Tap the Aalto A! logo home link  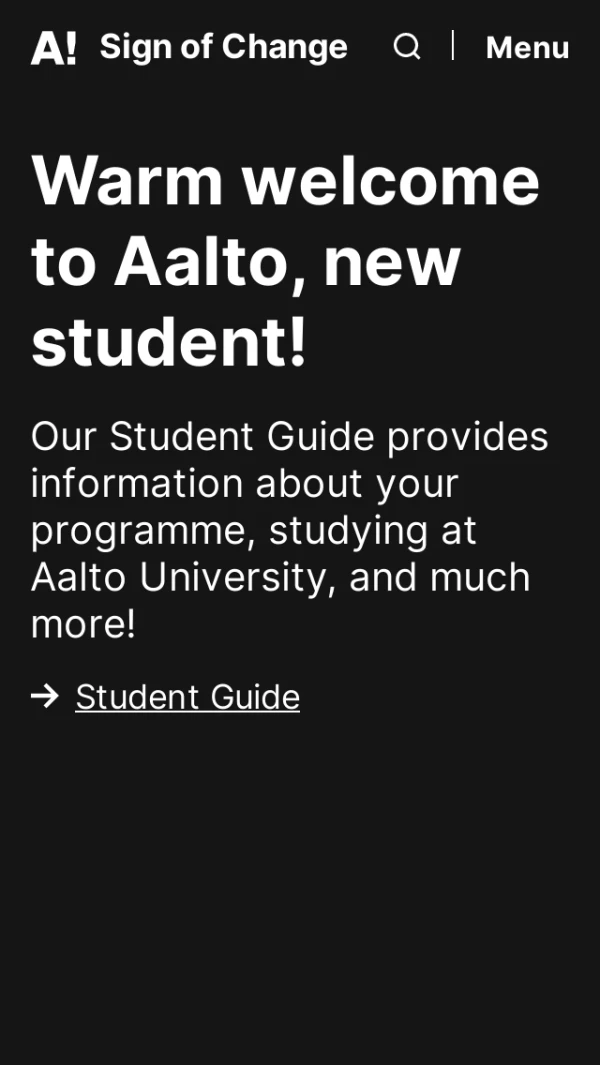[53, 47]
